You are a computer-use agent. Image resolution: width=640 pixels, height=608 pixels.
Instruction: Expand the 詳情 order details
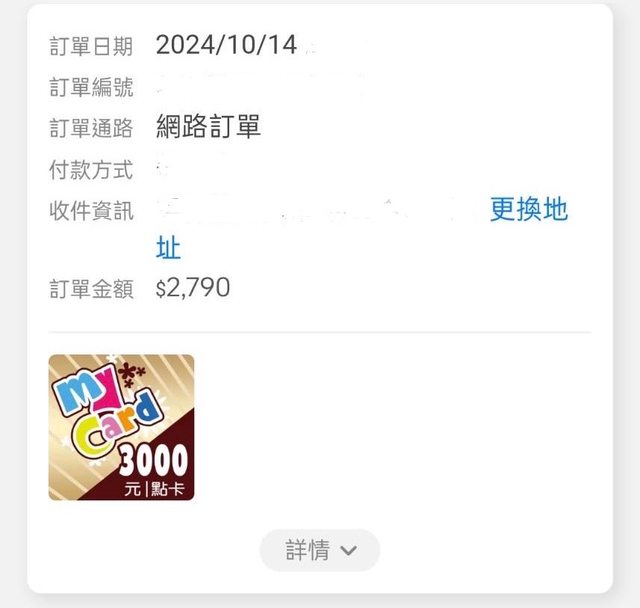tap(320, 550)
